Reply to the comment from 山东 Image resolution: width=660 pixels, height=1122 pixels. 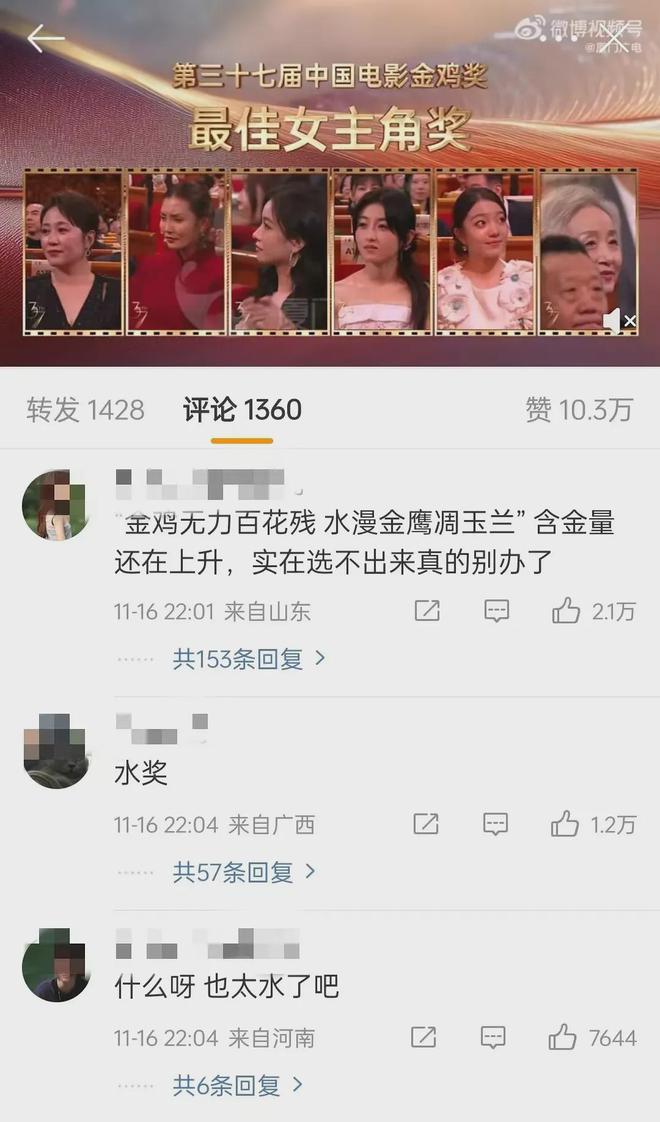496,611
